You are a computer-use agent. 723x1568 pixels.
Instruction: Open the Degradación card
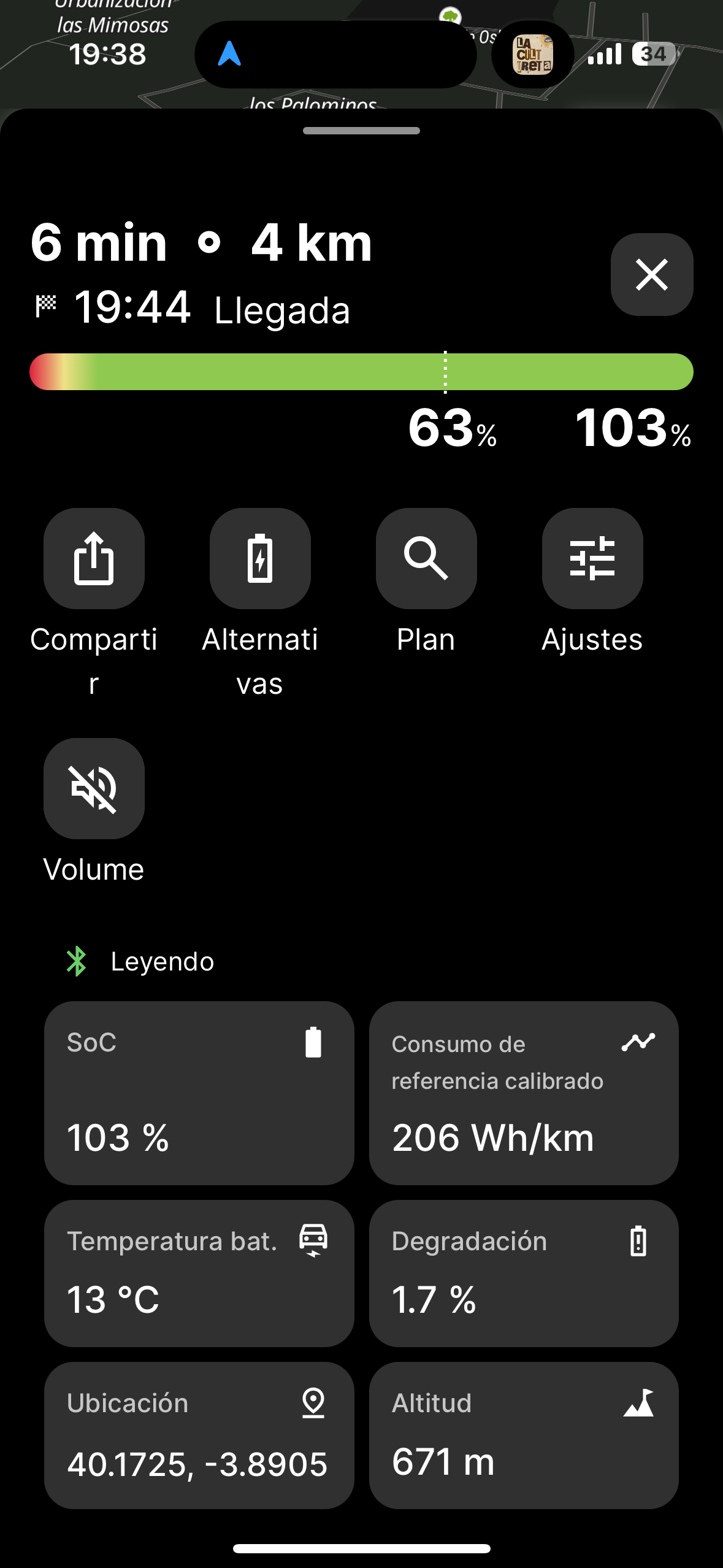click(524, 1273)
